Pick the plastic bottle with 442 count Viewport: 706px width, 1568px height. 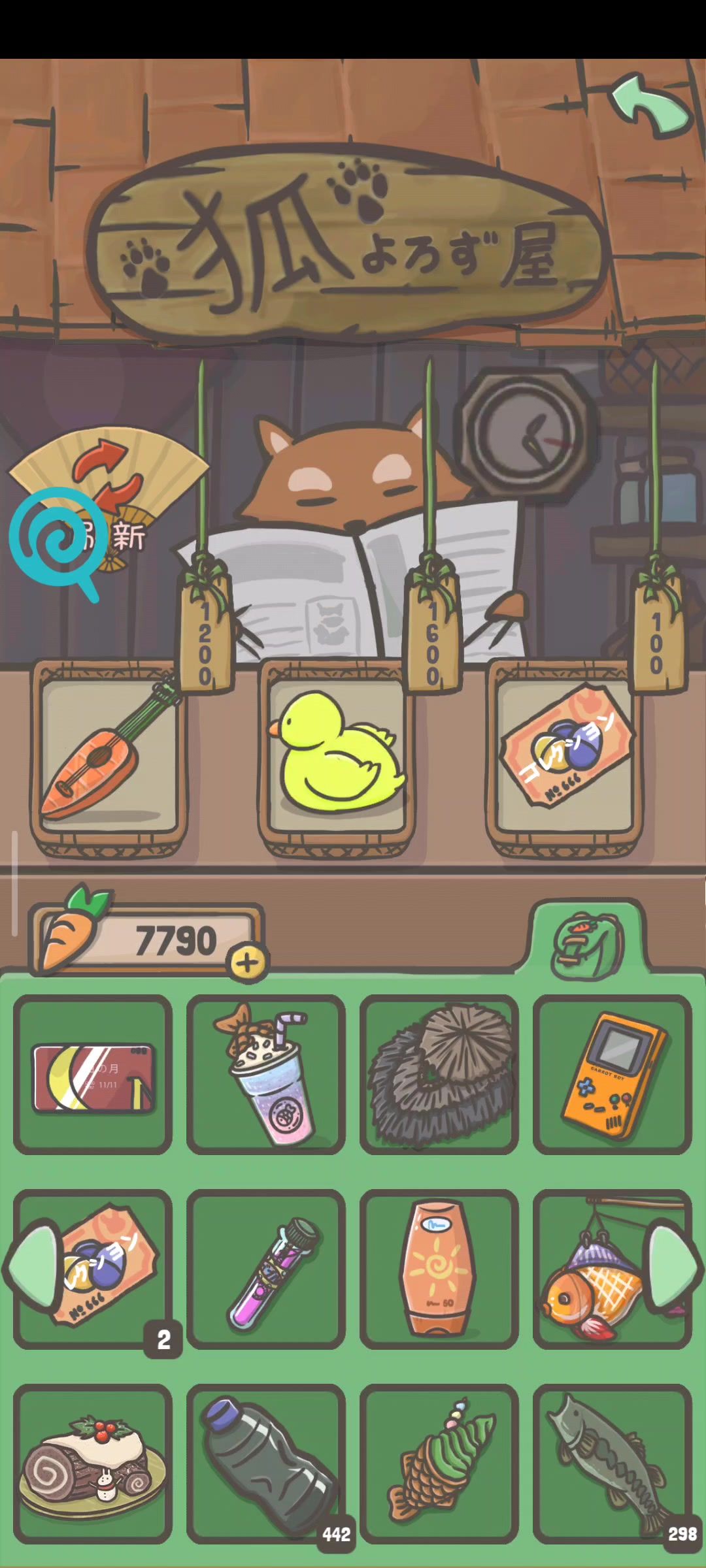pos(266,1463)
